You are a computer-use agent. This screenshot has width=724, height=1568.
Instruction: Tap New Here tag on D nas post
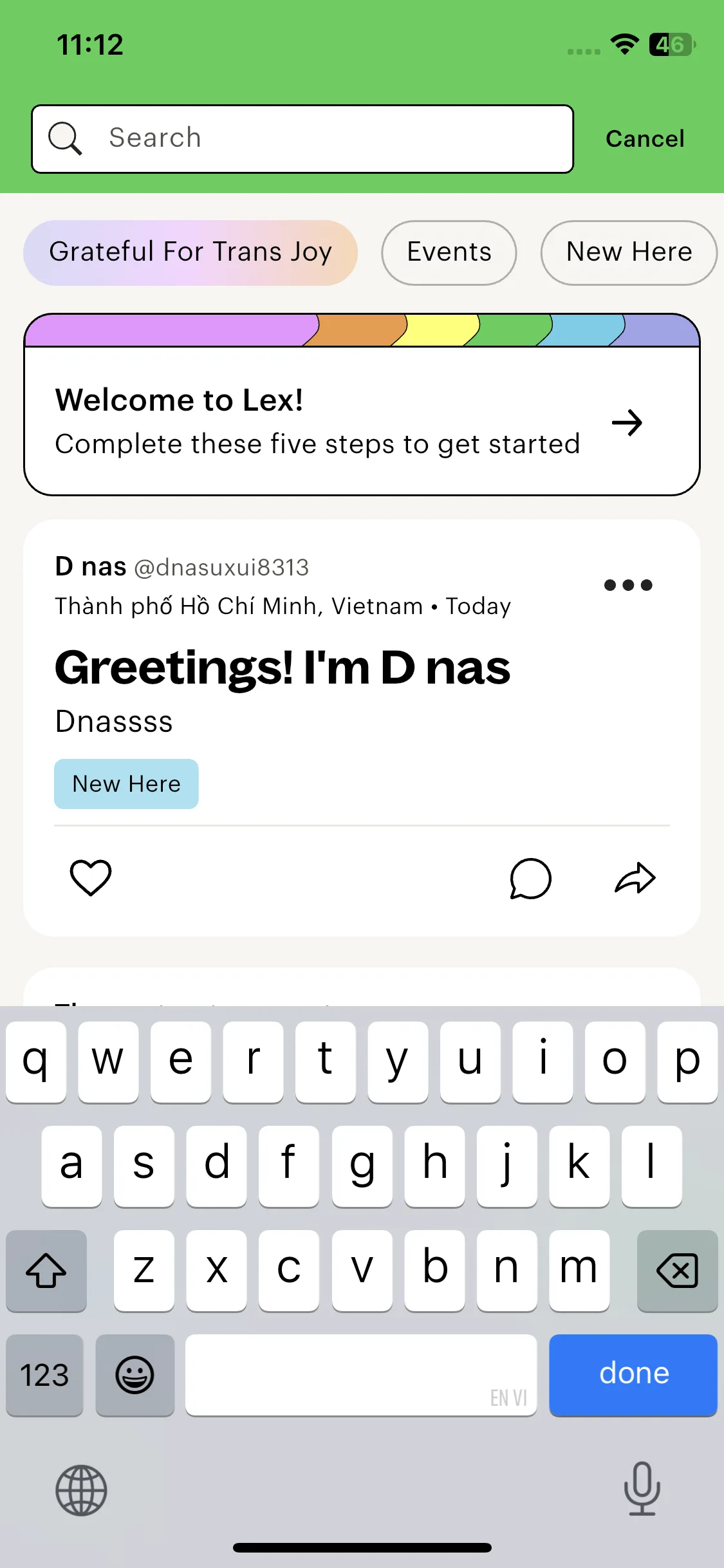coord(126,784)
